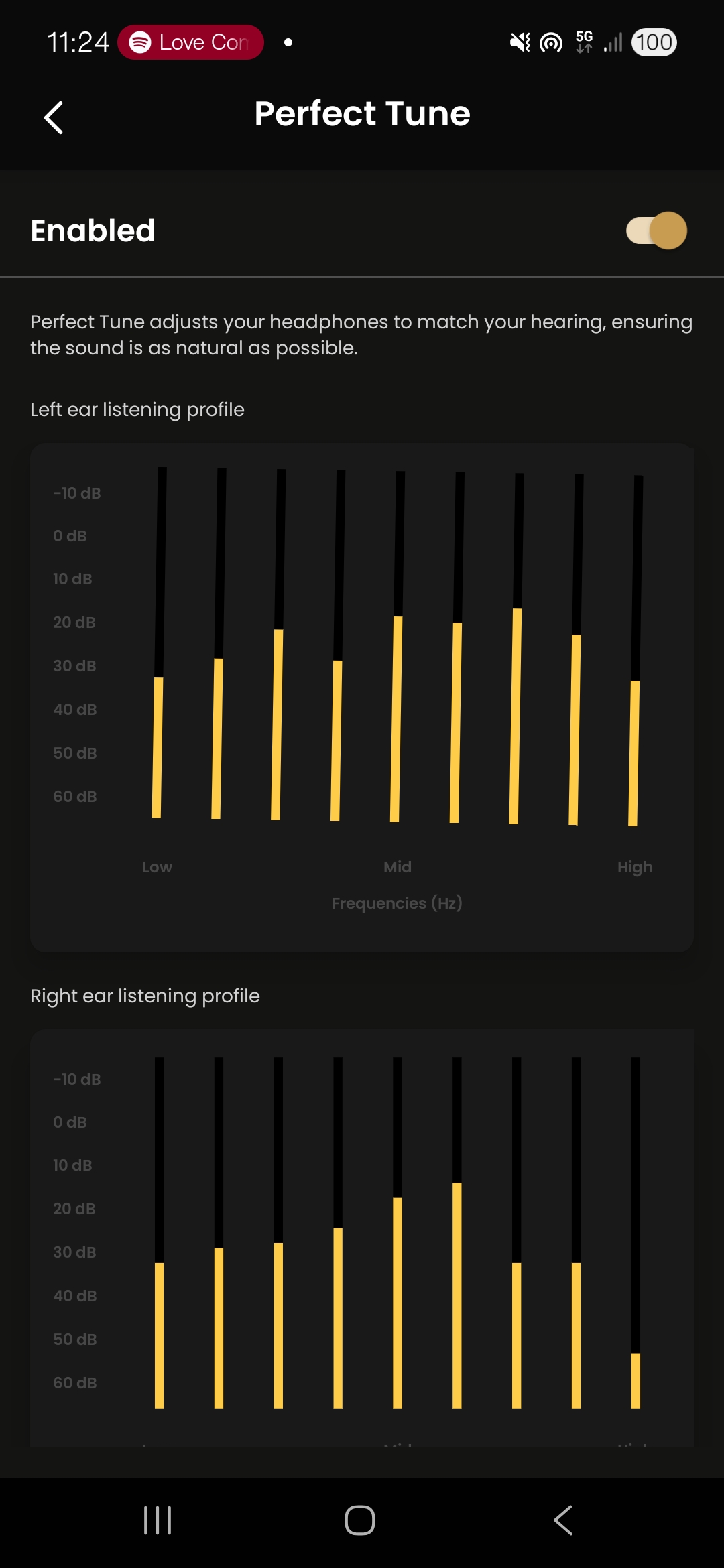Screen dimensions: 724x1568
Task: Tap the 'Low' frequency label under left chart
Action: (x=156, y=866)
